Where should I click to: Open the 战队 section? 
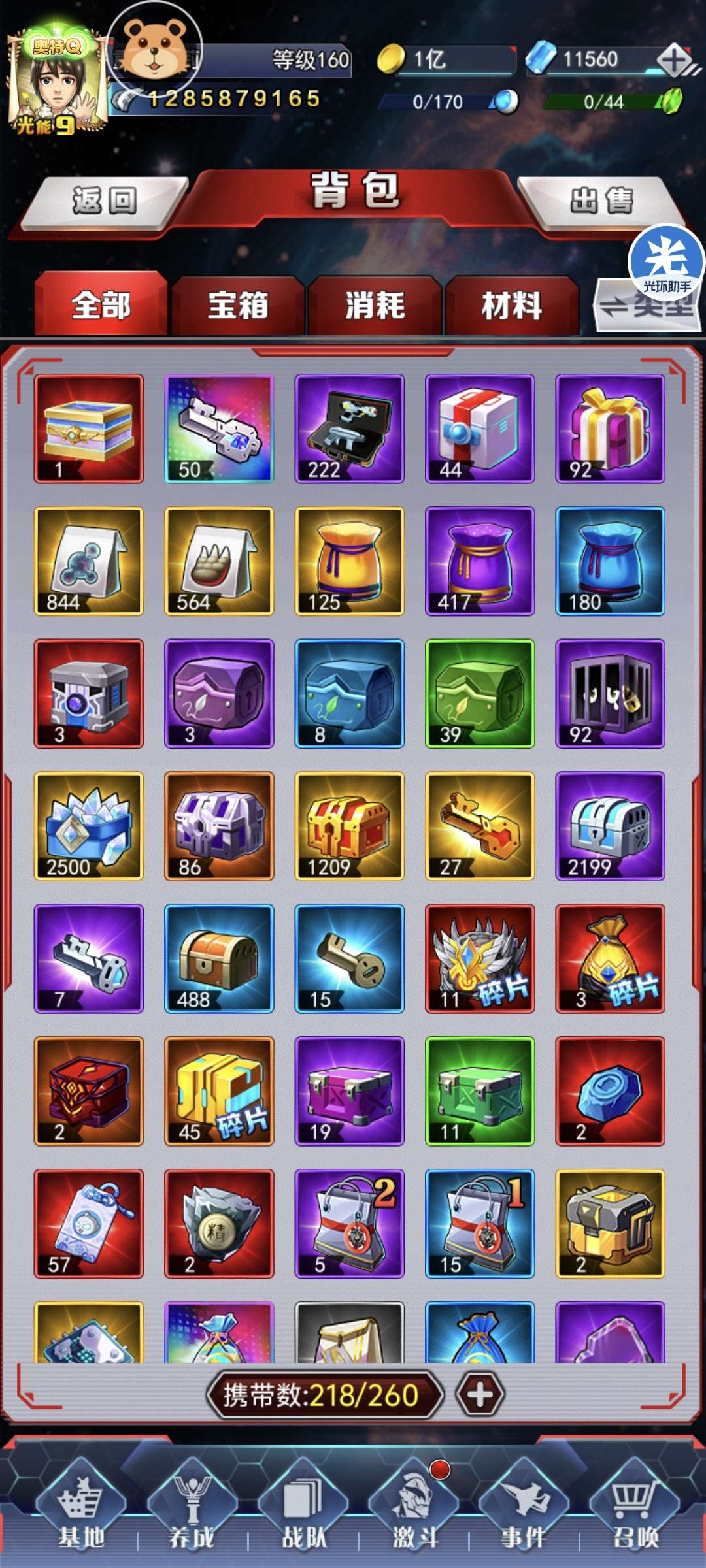click(x=303, y=1511)
